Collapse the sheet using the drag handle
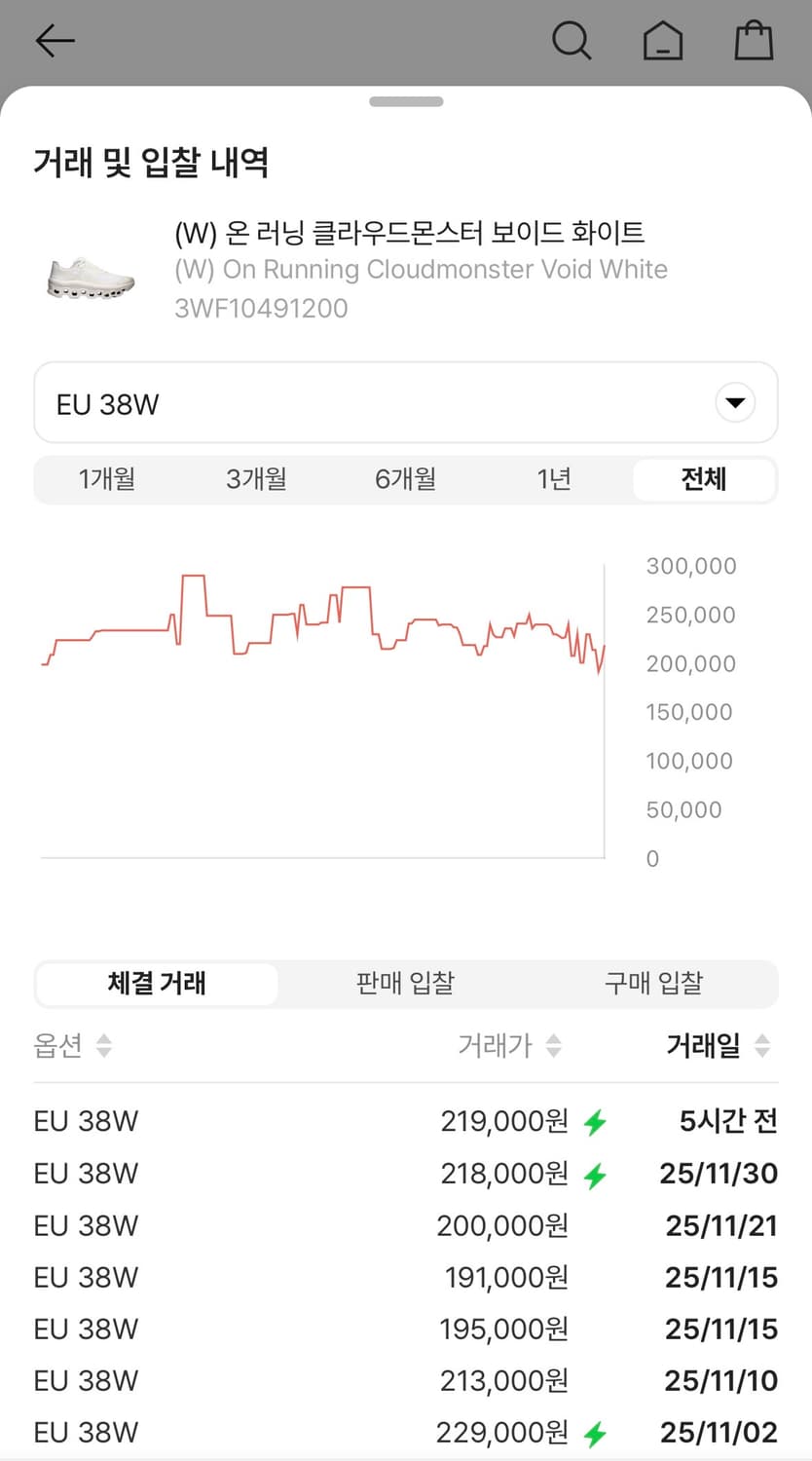The image size is (812, 1461). pyautogui.click(x=406, y=100)
